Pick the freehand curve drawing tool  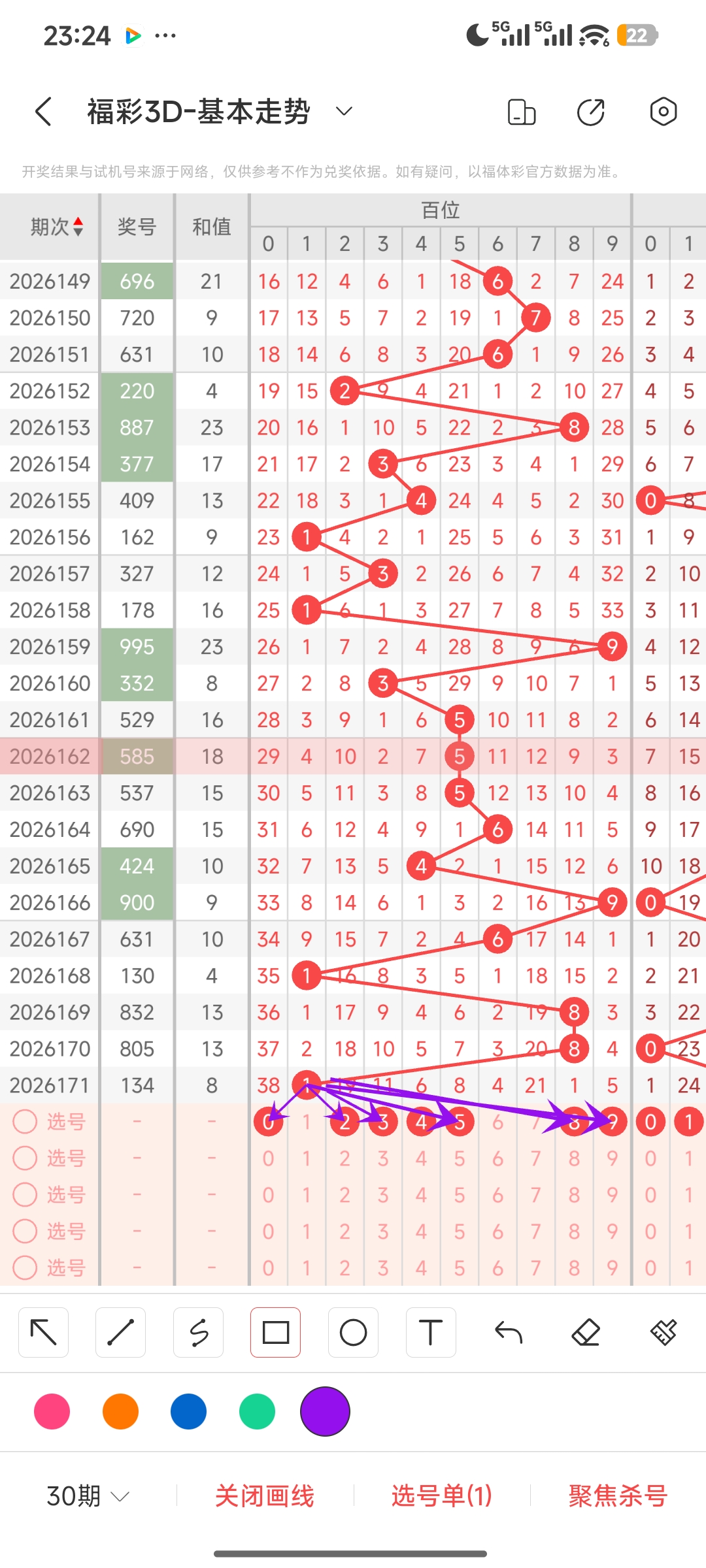point(198,1332)
